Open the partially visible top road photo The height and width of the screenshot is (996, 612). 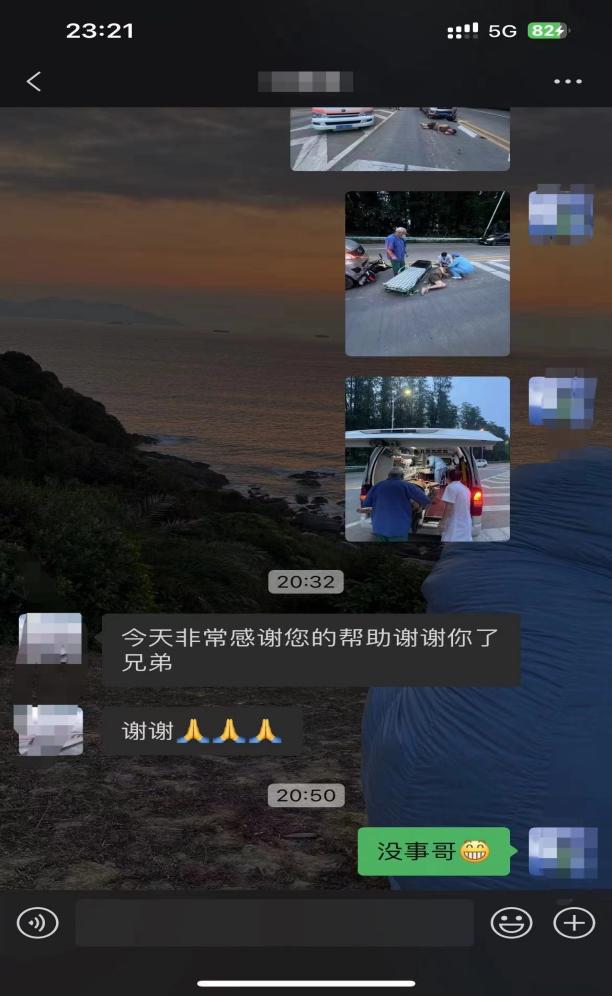coord(400,139)
